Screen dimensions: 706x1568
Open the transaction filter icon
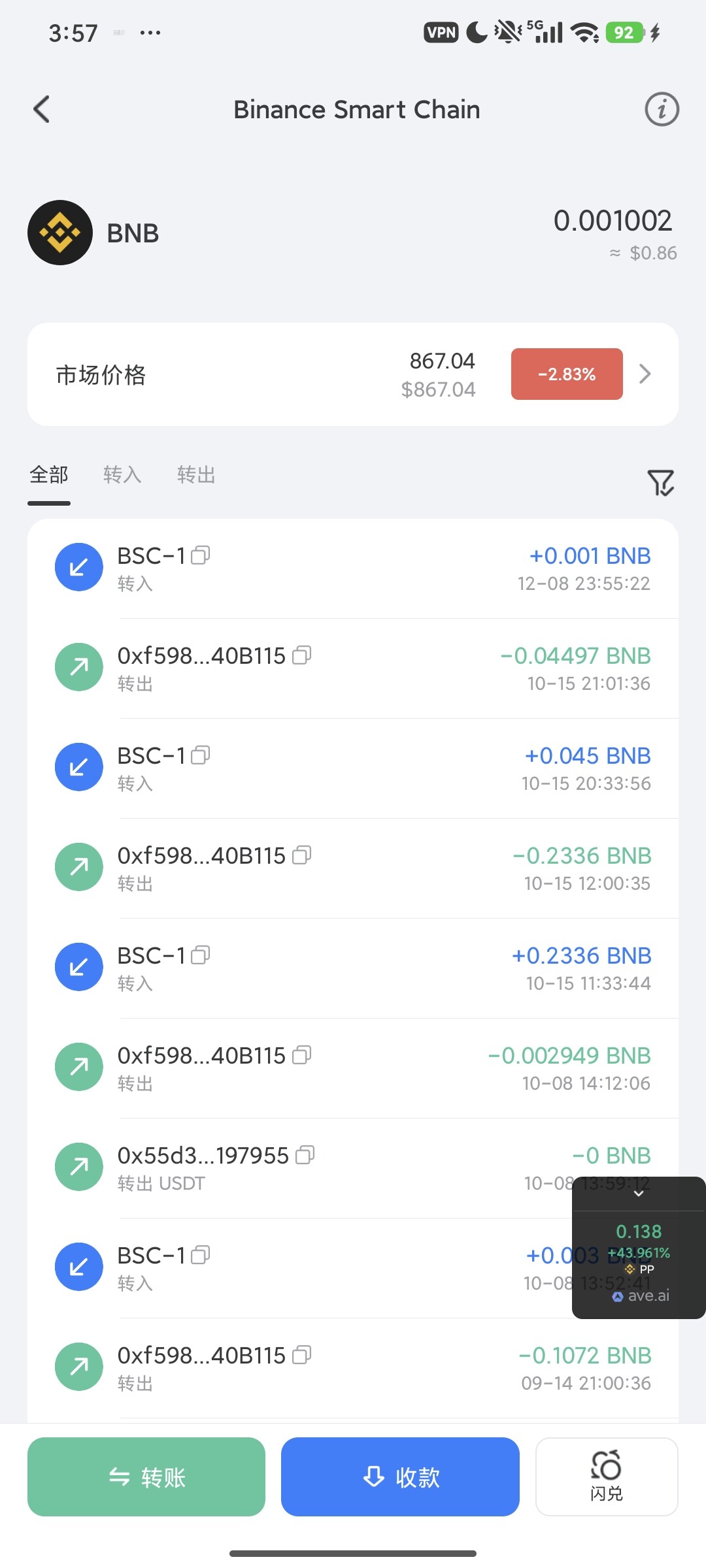click(x=660, y=483)
